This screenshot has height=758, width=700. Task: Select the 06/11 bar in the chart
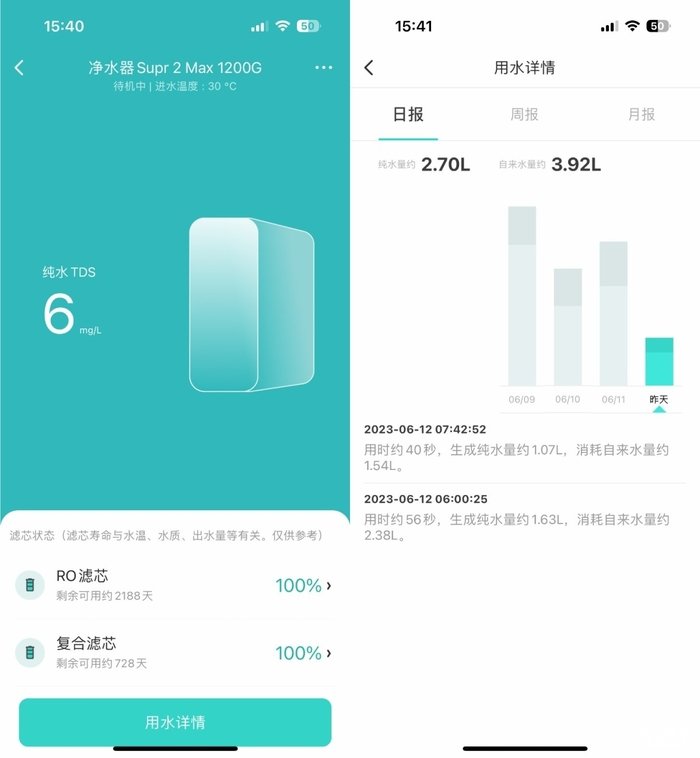tap(613, 313)
